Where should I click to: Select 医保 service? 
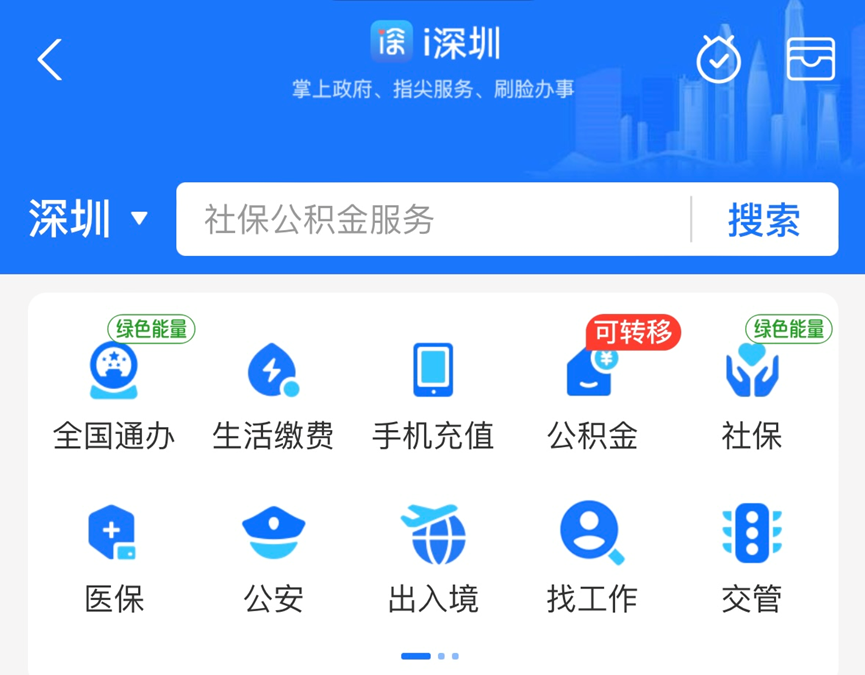[x=113, y=558]
